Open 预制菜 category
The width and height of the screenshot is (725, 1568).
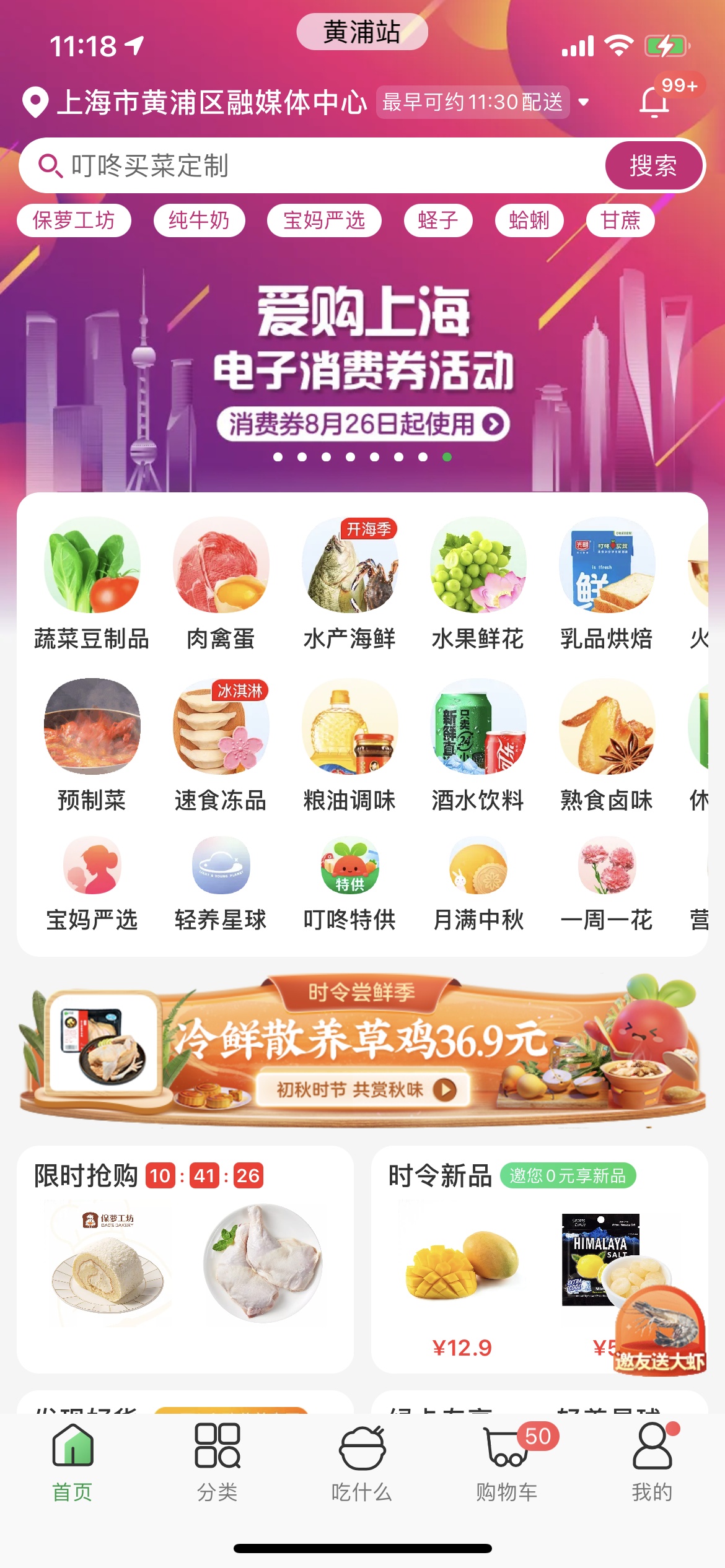point(92,743)
